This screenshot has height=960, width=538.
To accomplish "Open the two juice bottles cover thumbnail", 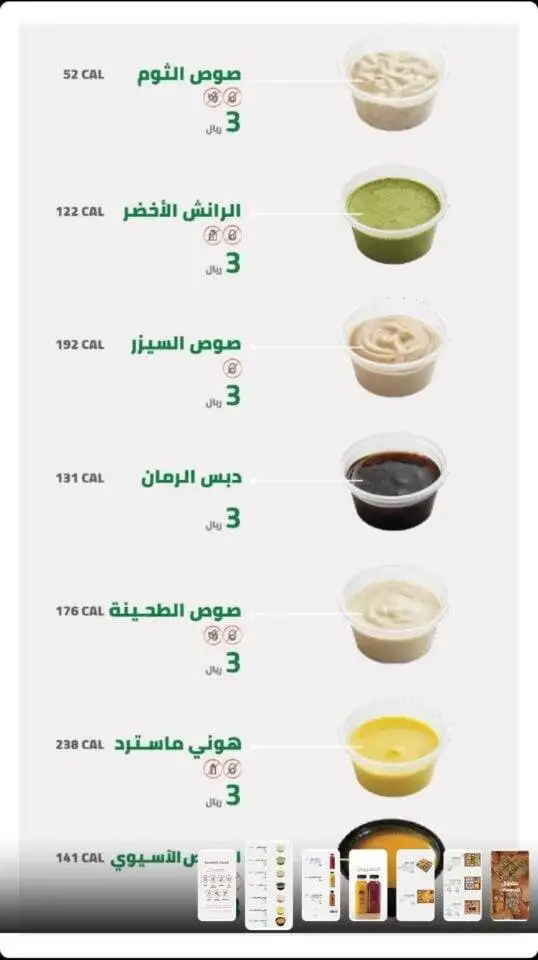I will (368, 885).
